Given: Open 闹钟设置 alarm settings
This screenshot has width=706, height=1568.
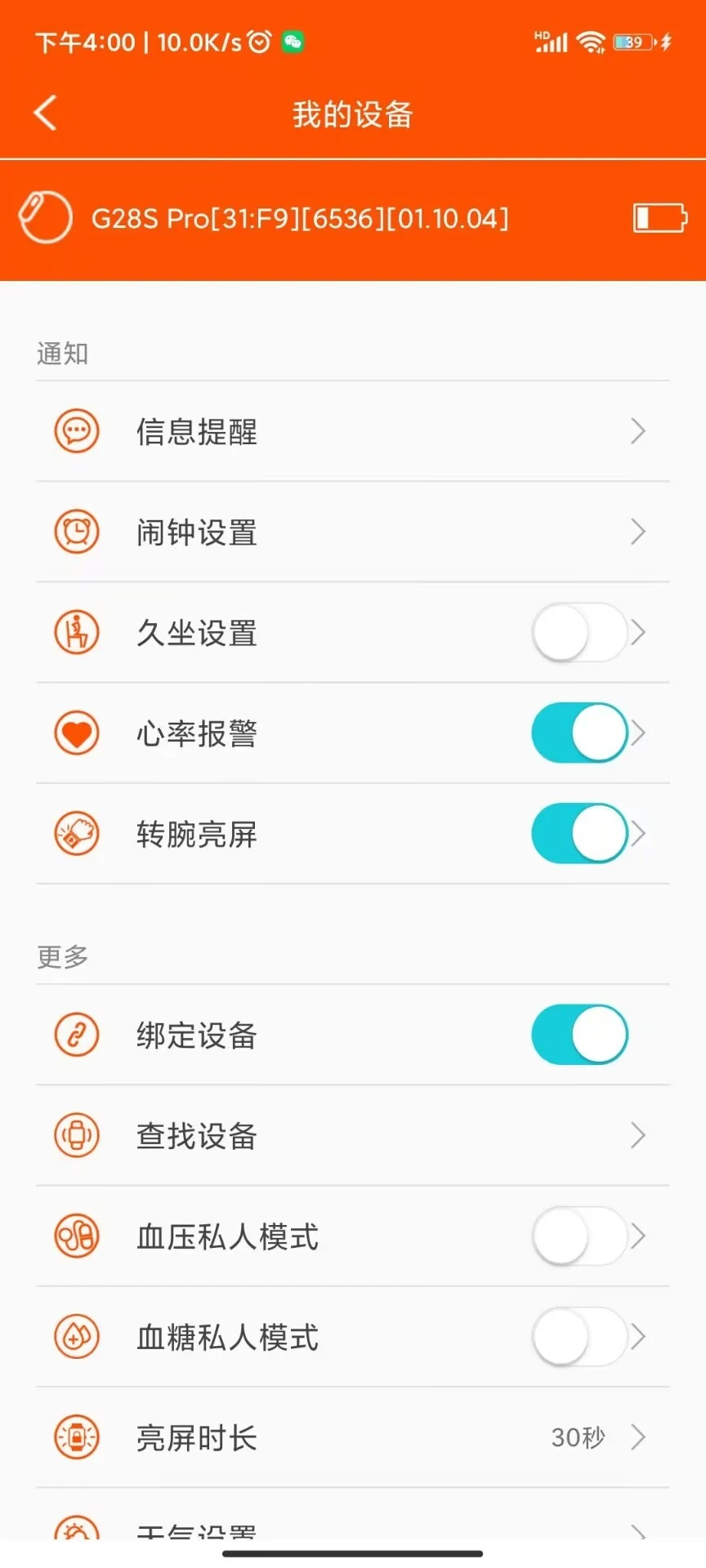Looking at the screenshot, I should pos(353,532).
